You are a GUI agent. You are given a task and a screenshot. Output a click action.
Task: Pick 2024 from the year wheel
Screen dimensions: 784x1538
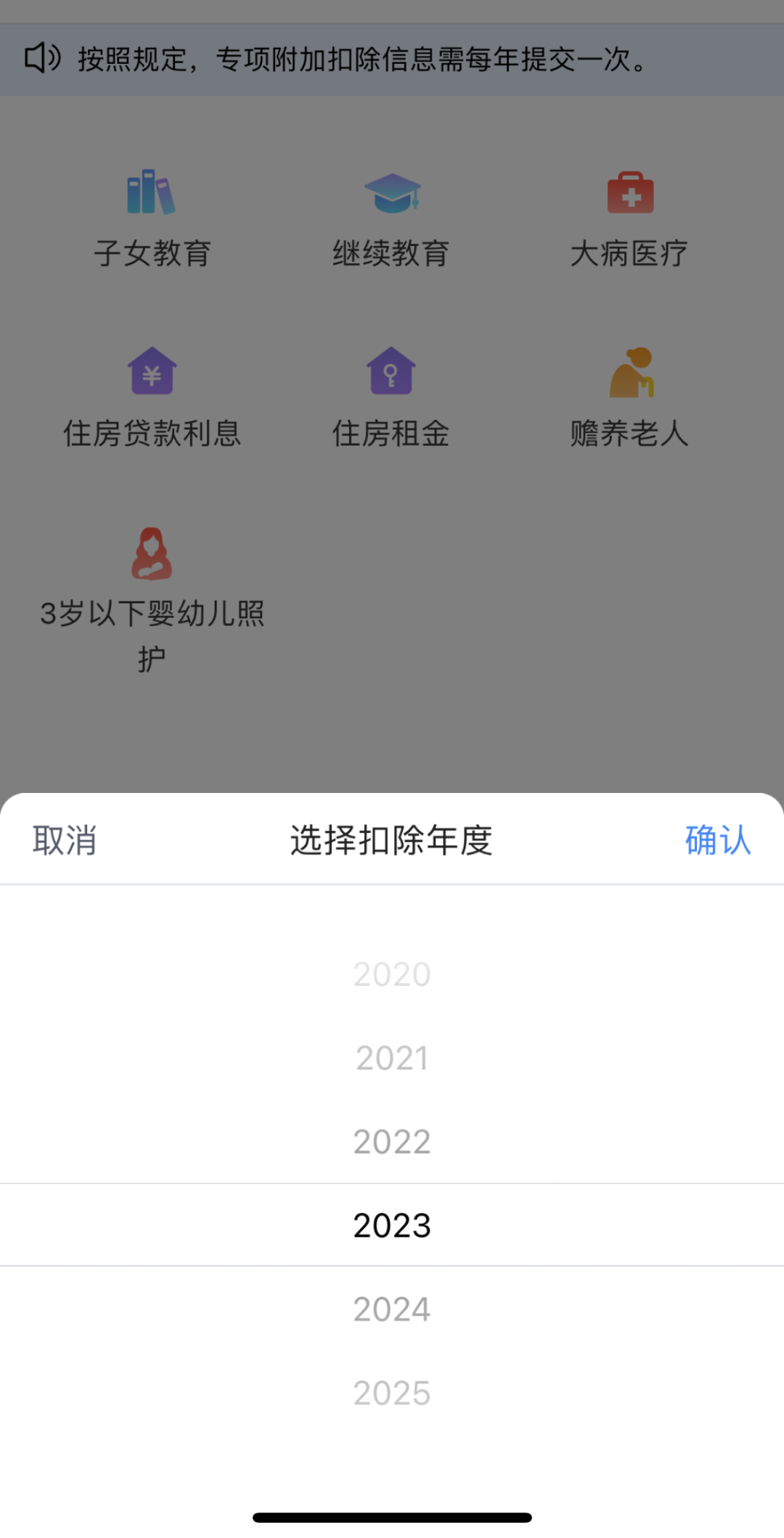(392, 1308)
